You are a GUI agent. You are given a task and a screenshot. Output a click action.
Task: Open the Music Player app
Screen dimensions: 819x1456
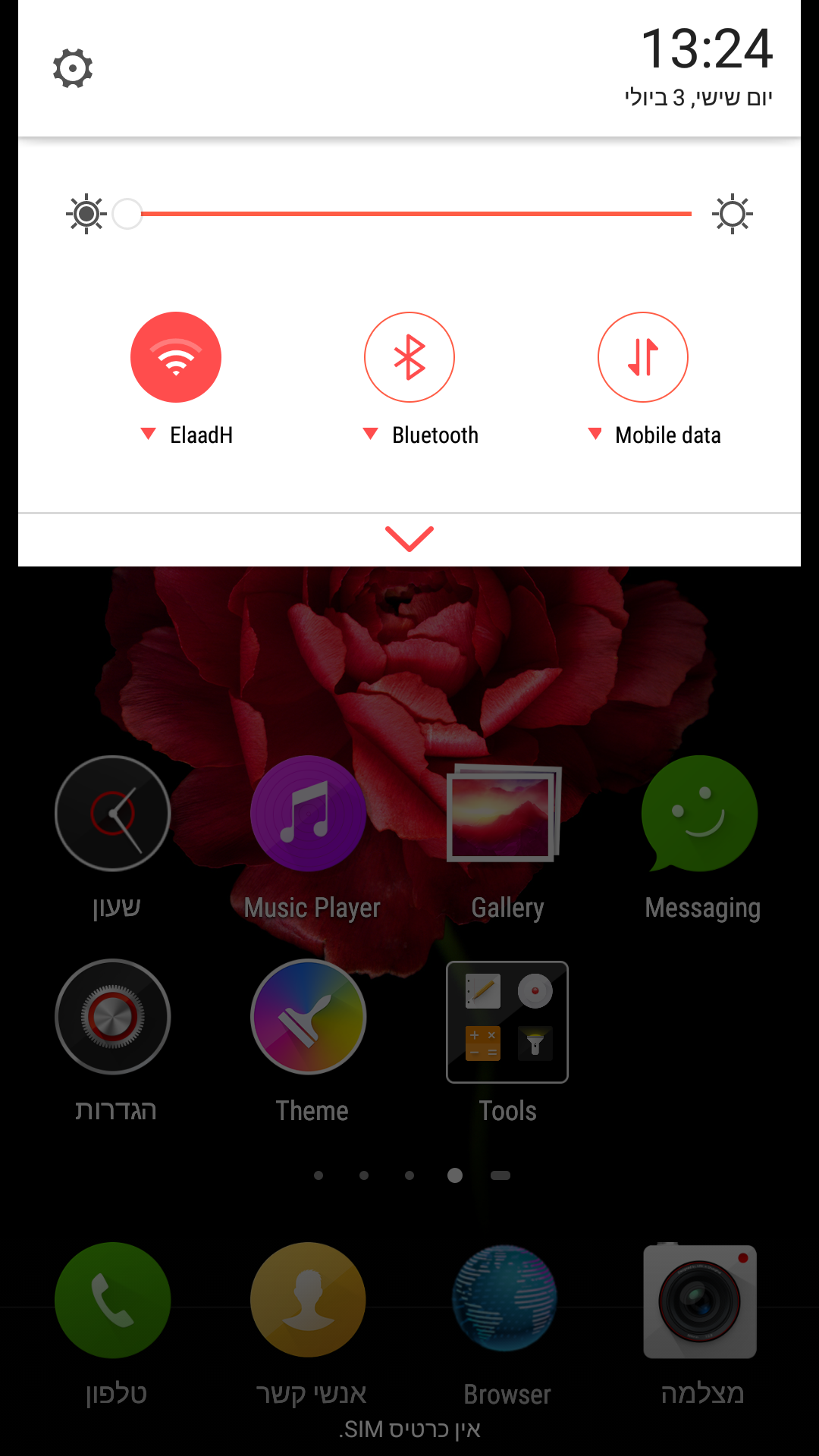click(309, 814)
